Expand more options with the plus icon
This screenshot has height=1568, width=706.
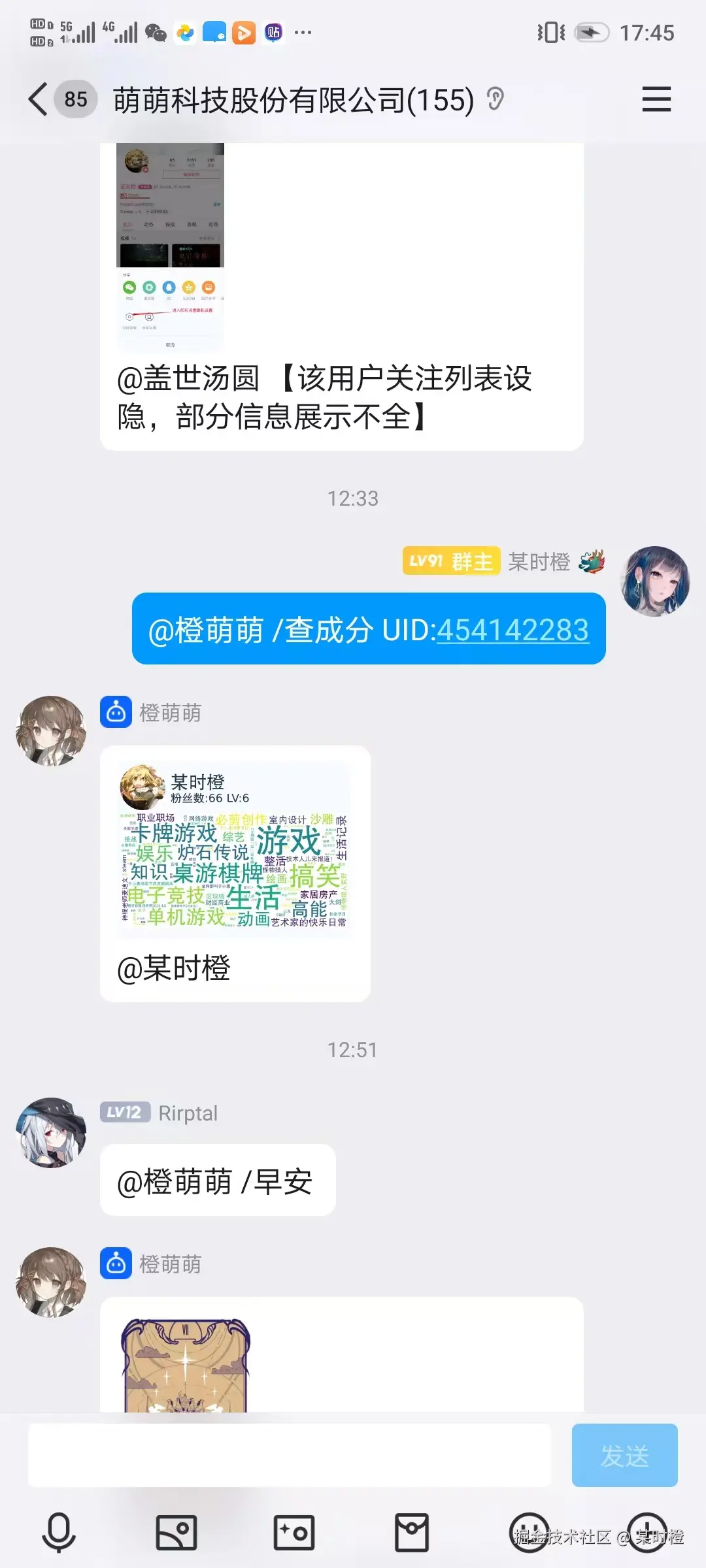(x=647, y=1532)
